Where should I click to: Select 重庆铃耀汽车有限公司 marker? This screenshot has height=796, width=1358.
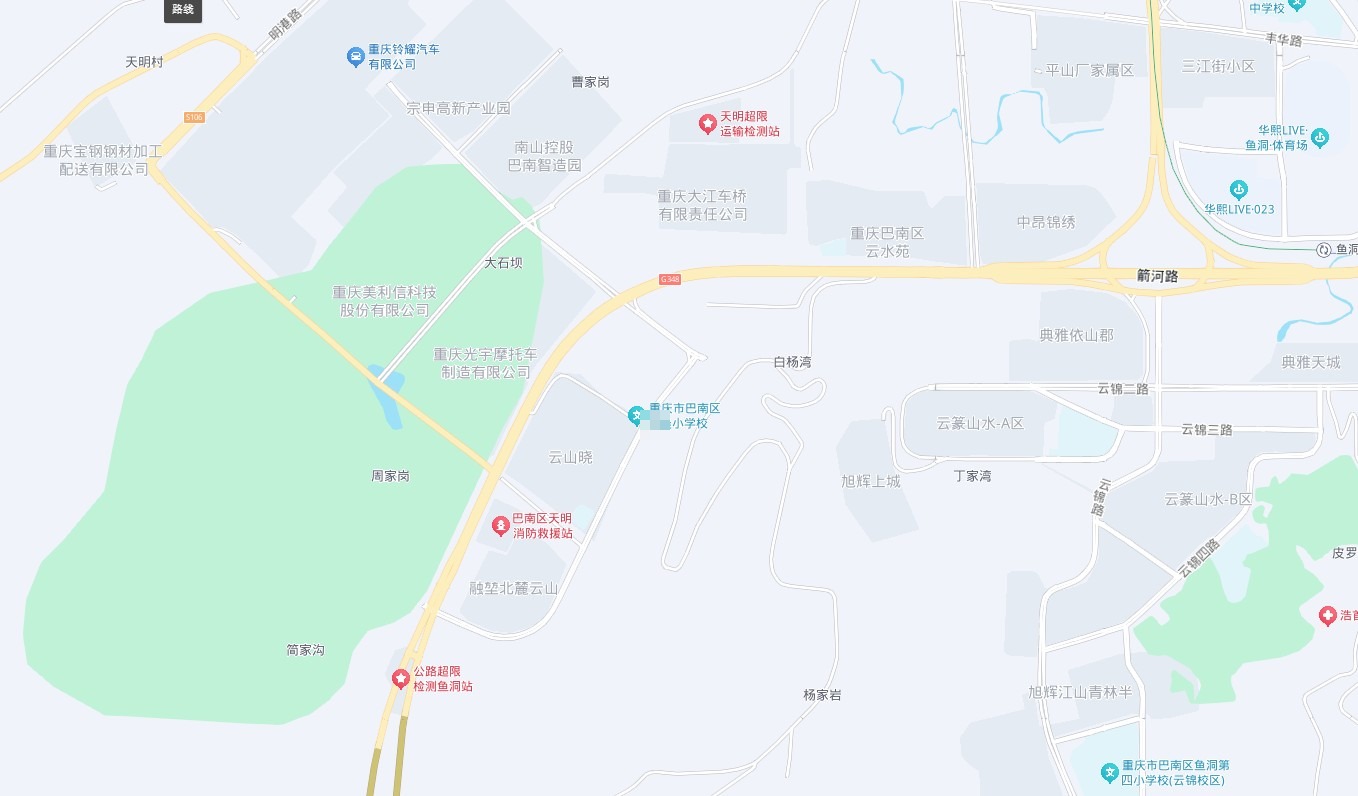(x=355, y=57)
